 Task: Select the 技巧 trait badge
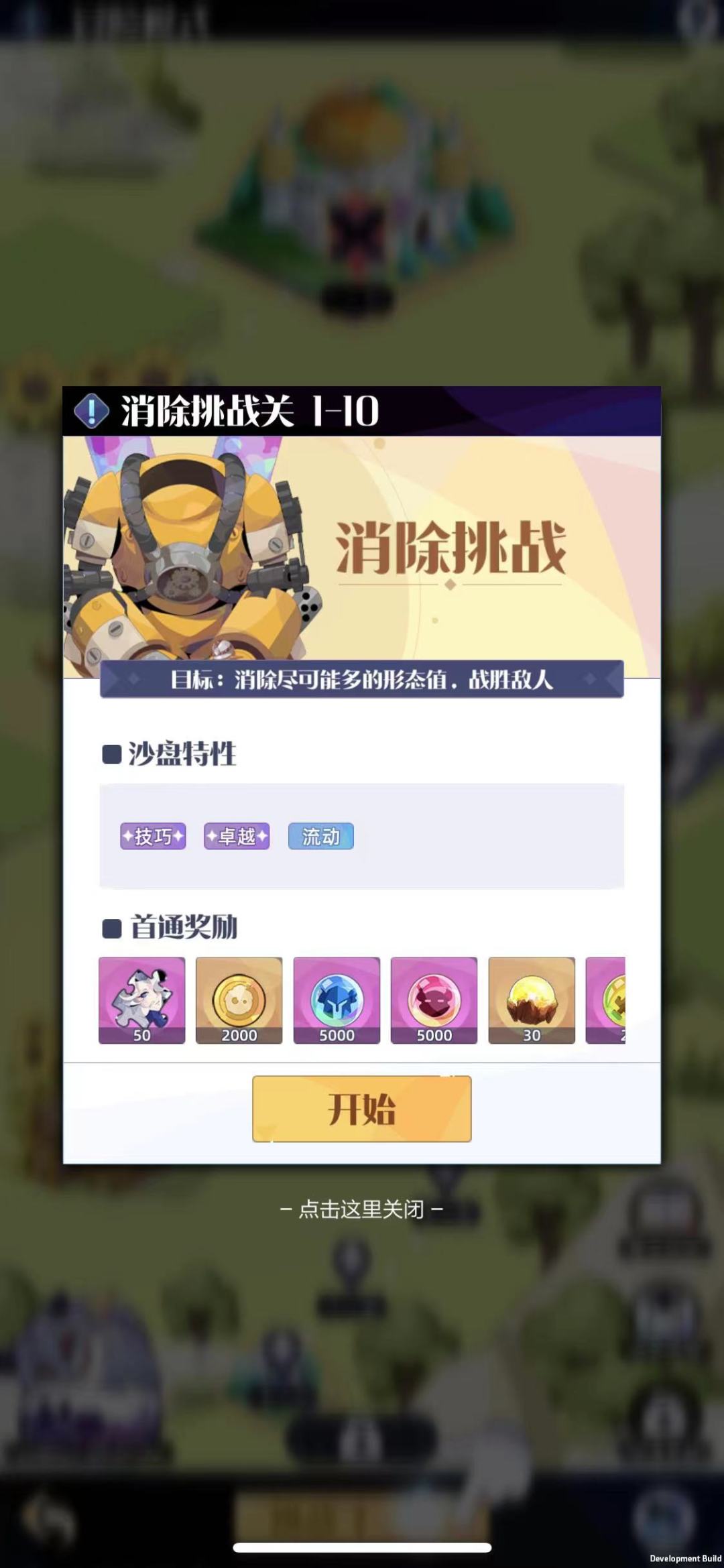pyautogui.click(x=152, y=836)
